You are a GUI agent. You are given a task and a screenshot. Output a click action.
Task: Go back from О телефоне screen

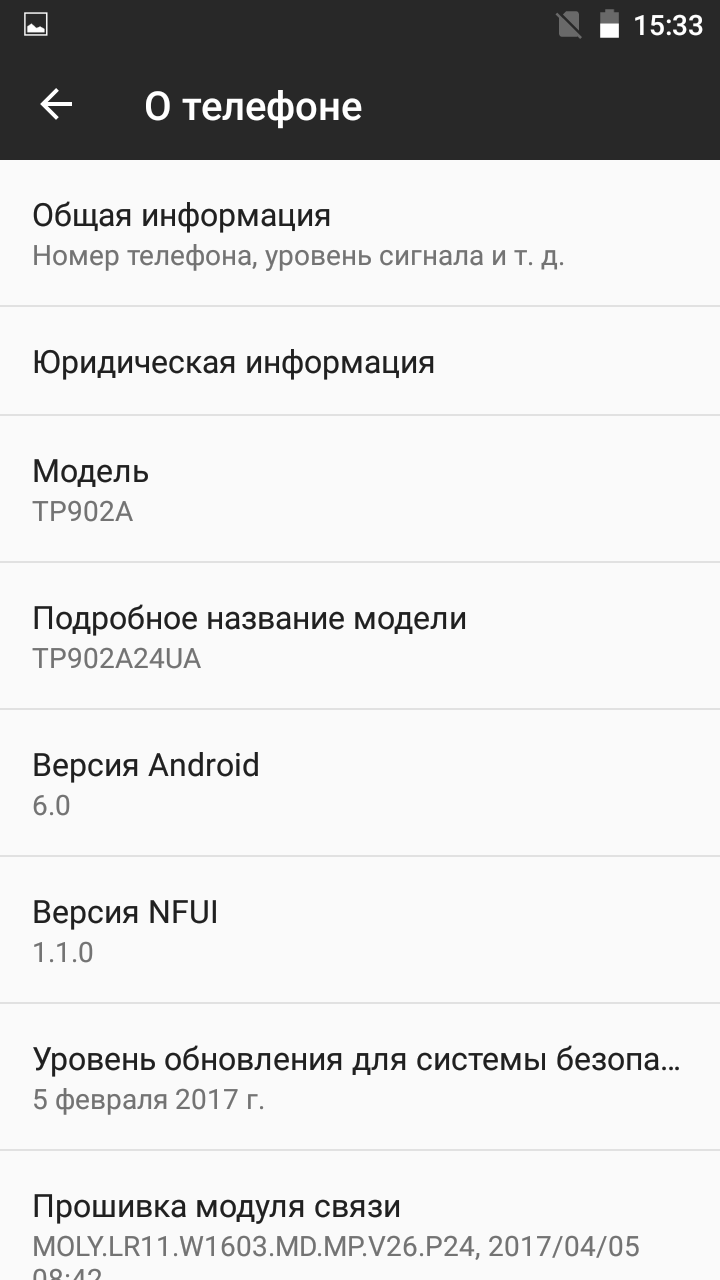[x=56, y=105]
